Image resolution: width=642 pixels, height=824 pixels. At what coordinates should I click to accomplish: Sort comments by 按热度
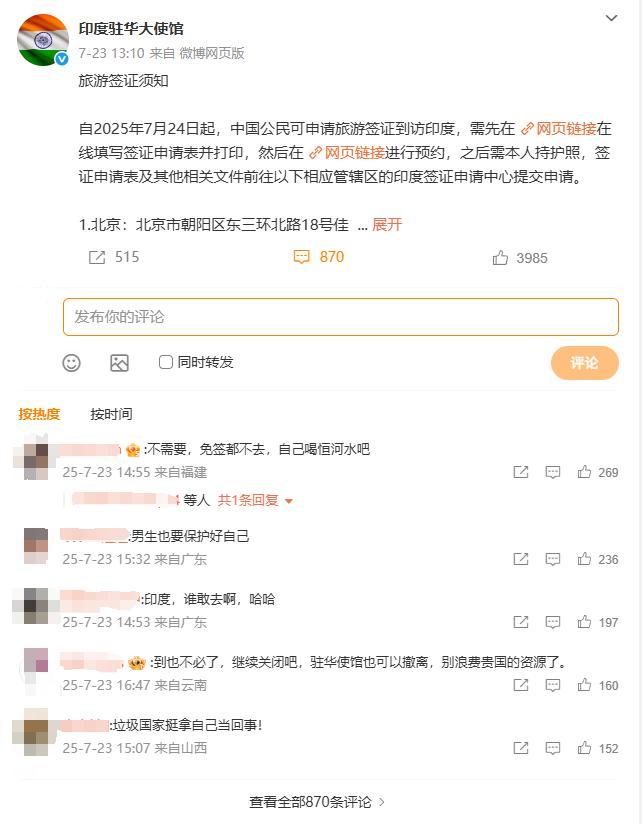(39, 414)
